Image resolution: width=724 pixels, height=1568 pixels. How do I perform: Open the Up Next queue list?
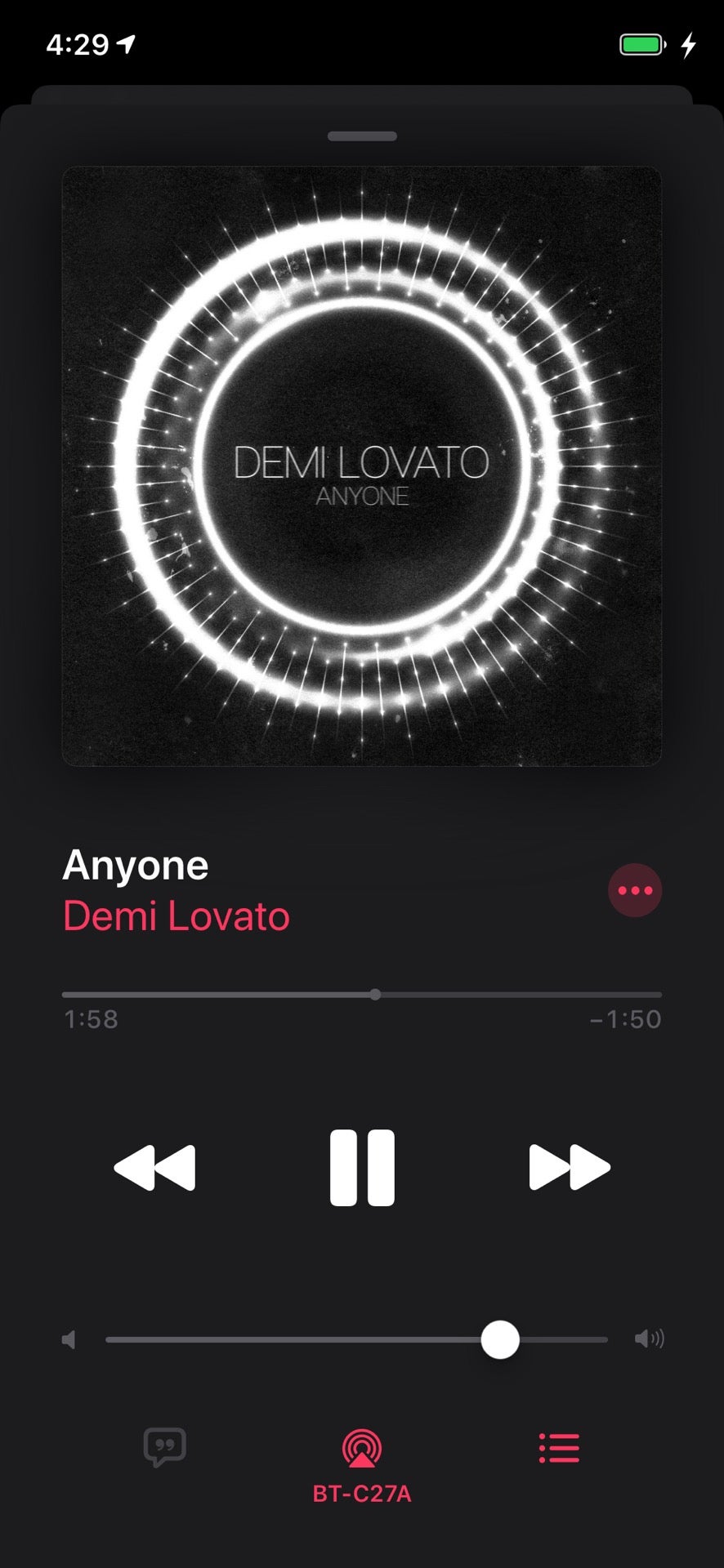[560, 1448]
